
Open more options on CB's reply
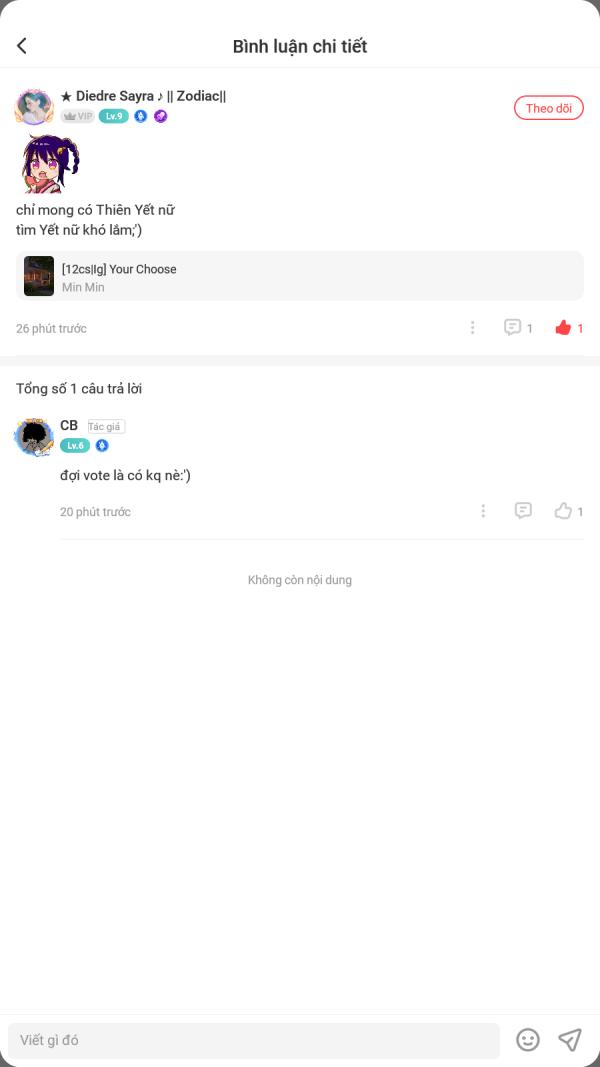483,511
